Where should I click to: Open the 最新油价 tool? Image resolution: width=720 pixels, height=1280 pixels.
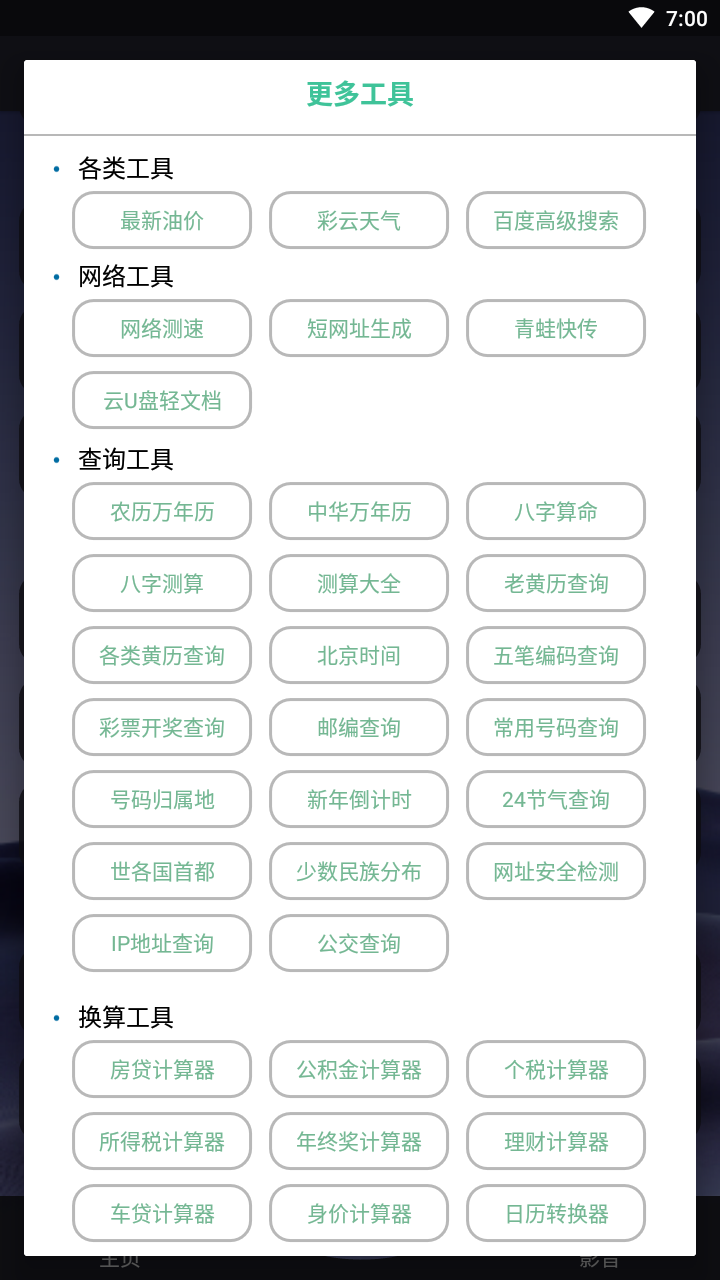pyautogui.click(x=162, y=220)
